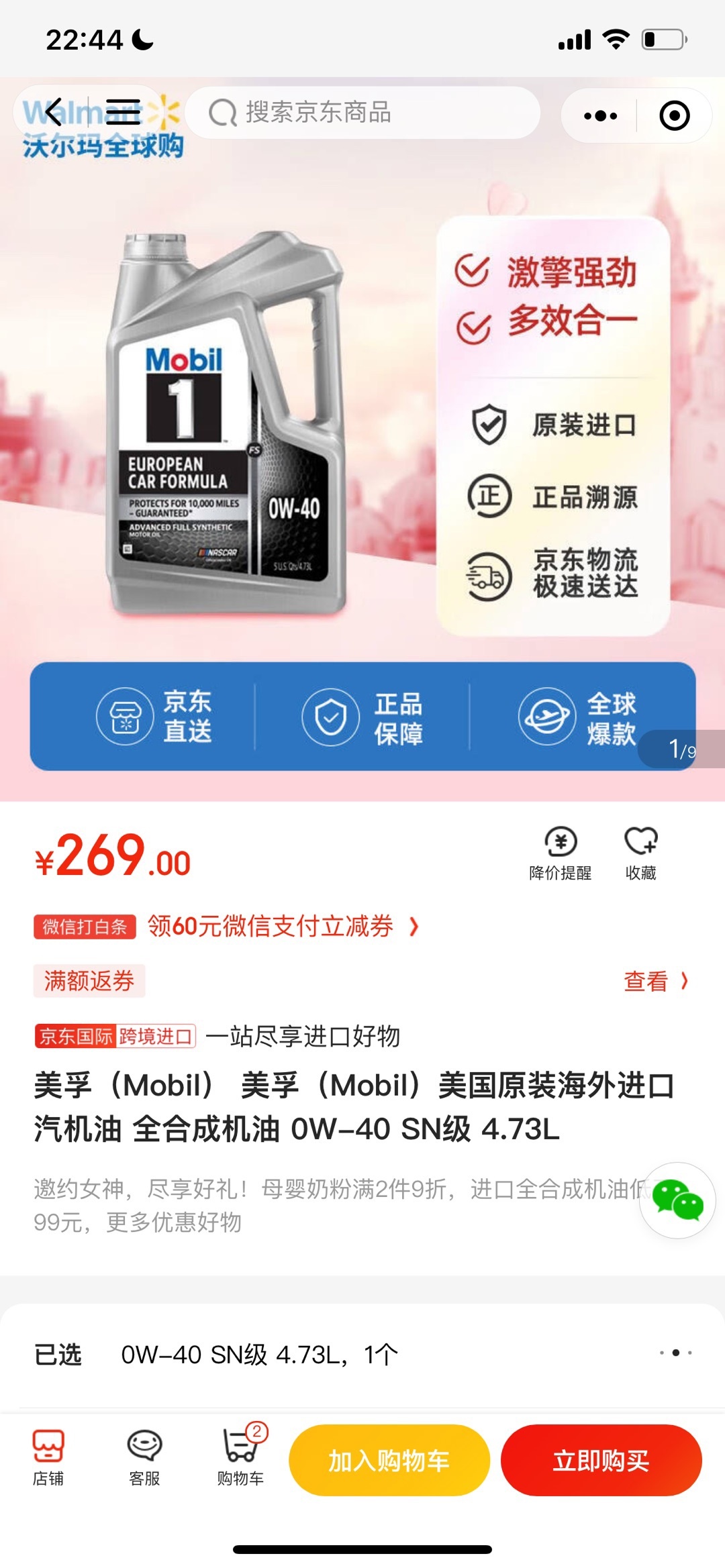Viewport: 725px width, 1568px height.
Task: Go back using the top-left arrow
Action: pos(54,112)
